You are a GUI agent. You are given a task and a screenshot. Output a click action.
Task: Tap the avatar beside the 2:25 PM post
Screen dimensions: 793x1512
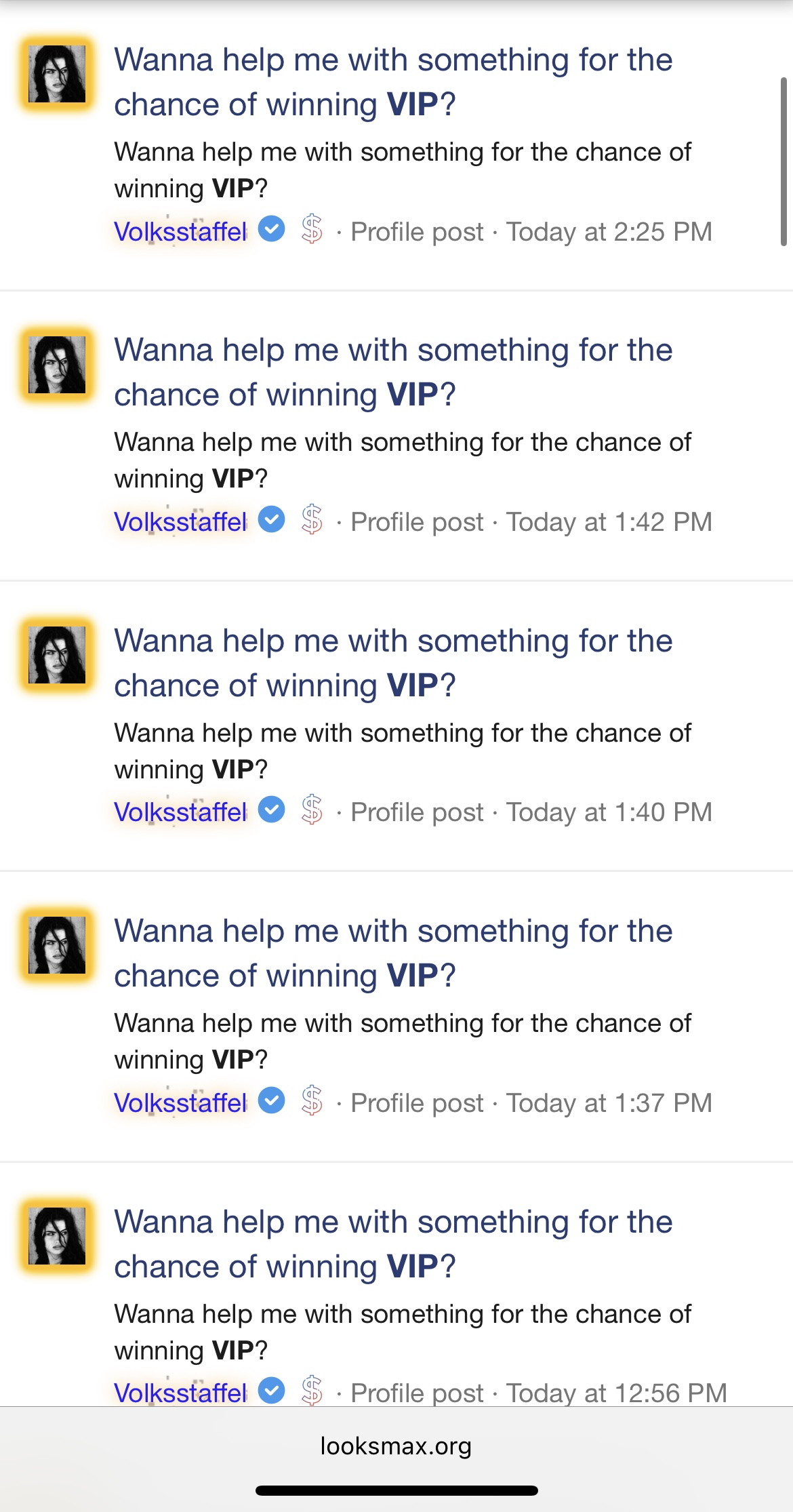(x=57, y=74)
